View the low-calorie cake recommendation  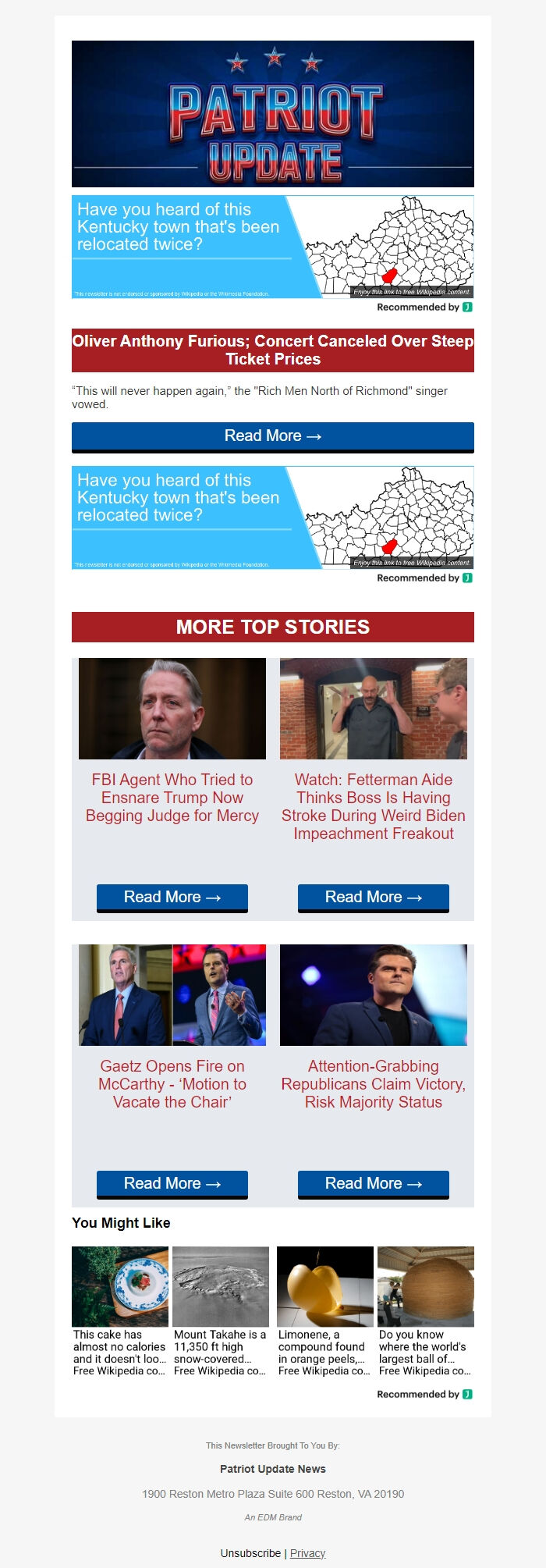pyautogui.click(x=120, y=1311)
